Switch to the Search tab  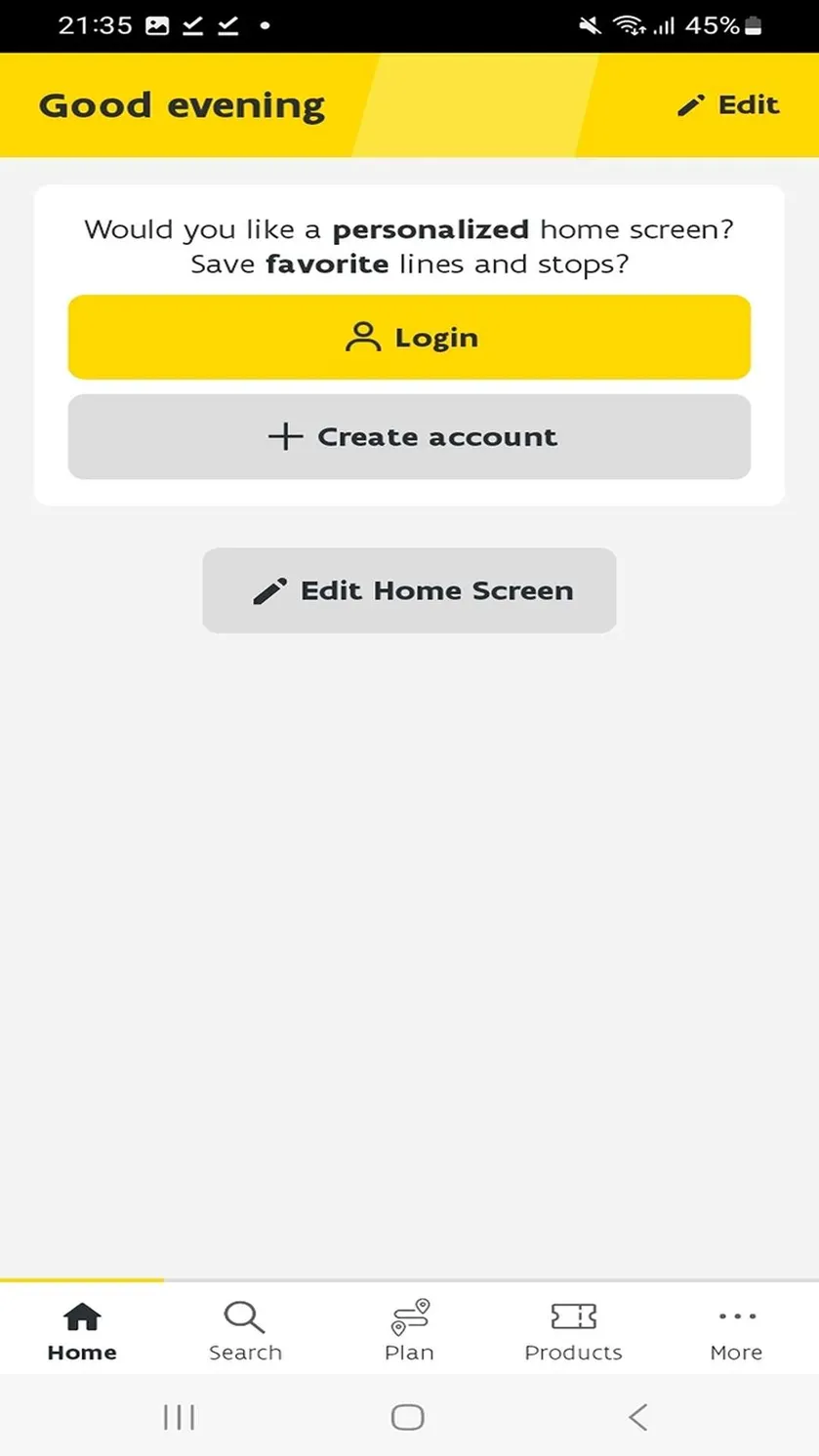[245, 1330]
